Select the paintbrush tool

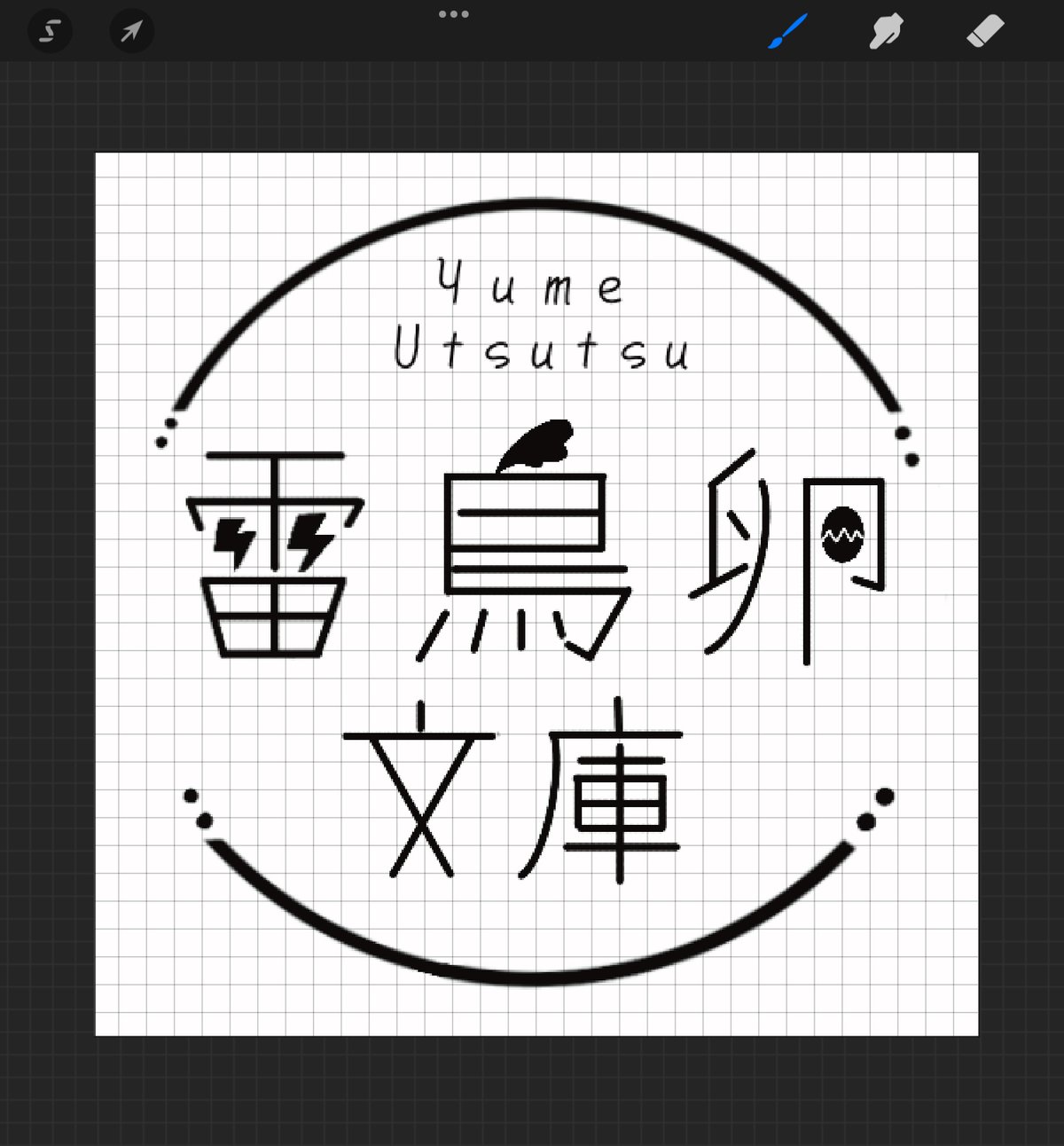point(787,32)
